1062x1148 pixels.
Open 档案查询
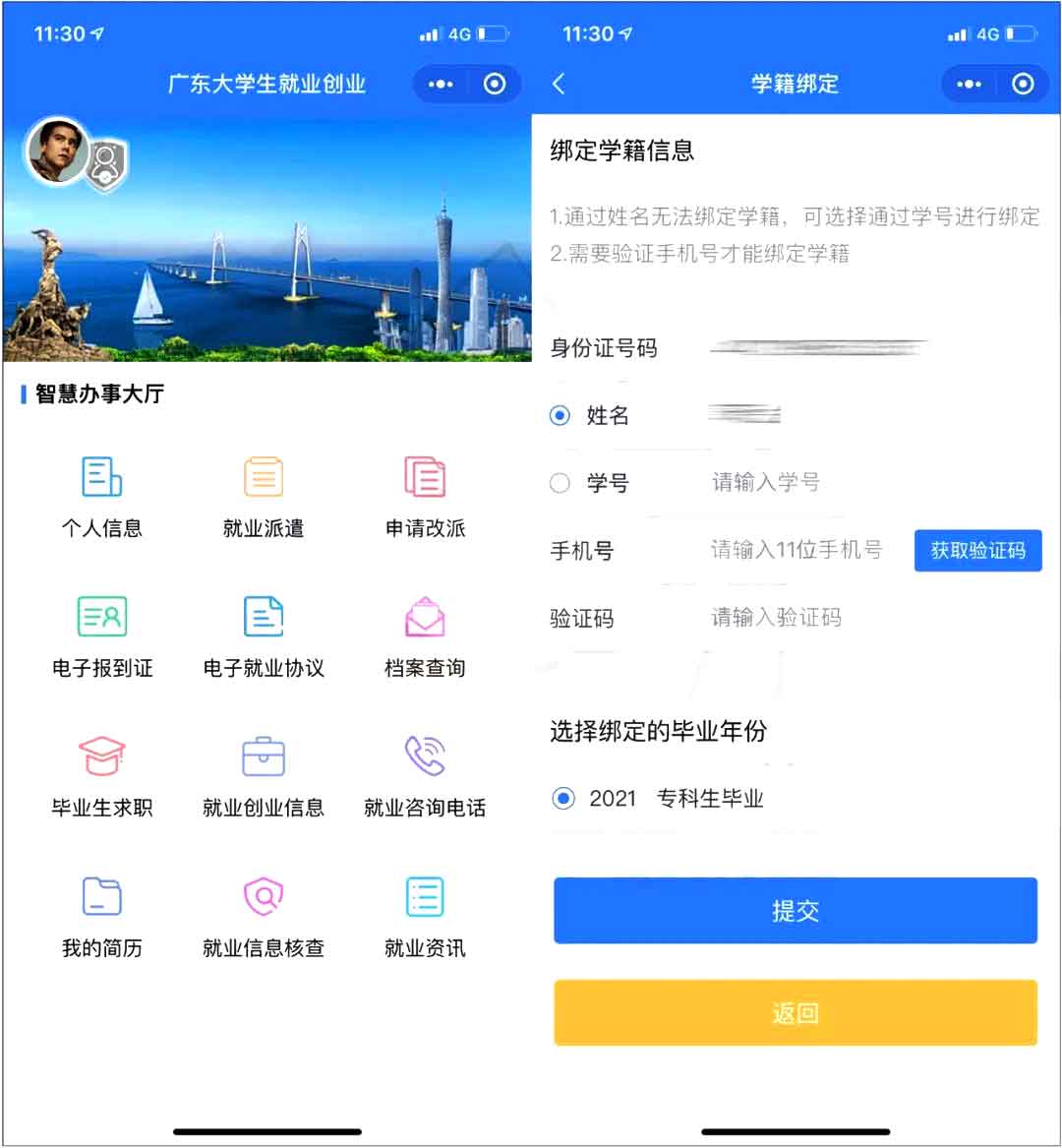point(425,635)
